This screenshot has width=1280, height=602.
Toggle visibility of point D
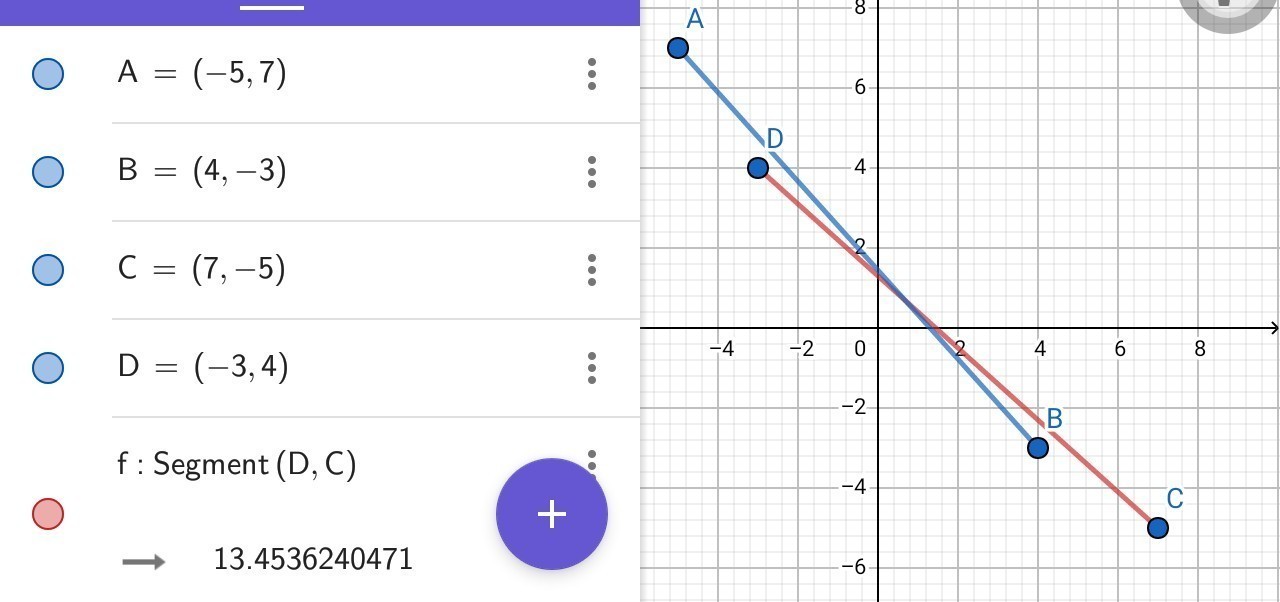(x=48, y=368)
